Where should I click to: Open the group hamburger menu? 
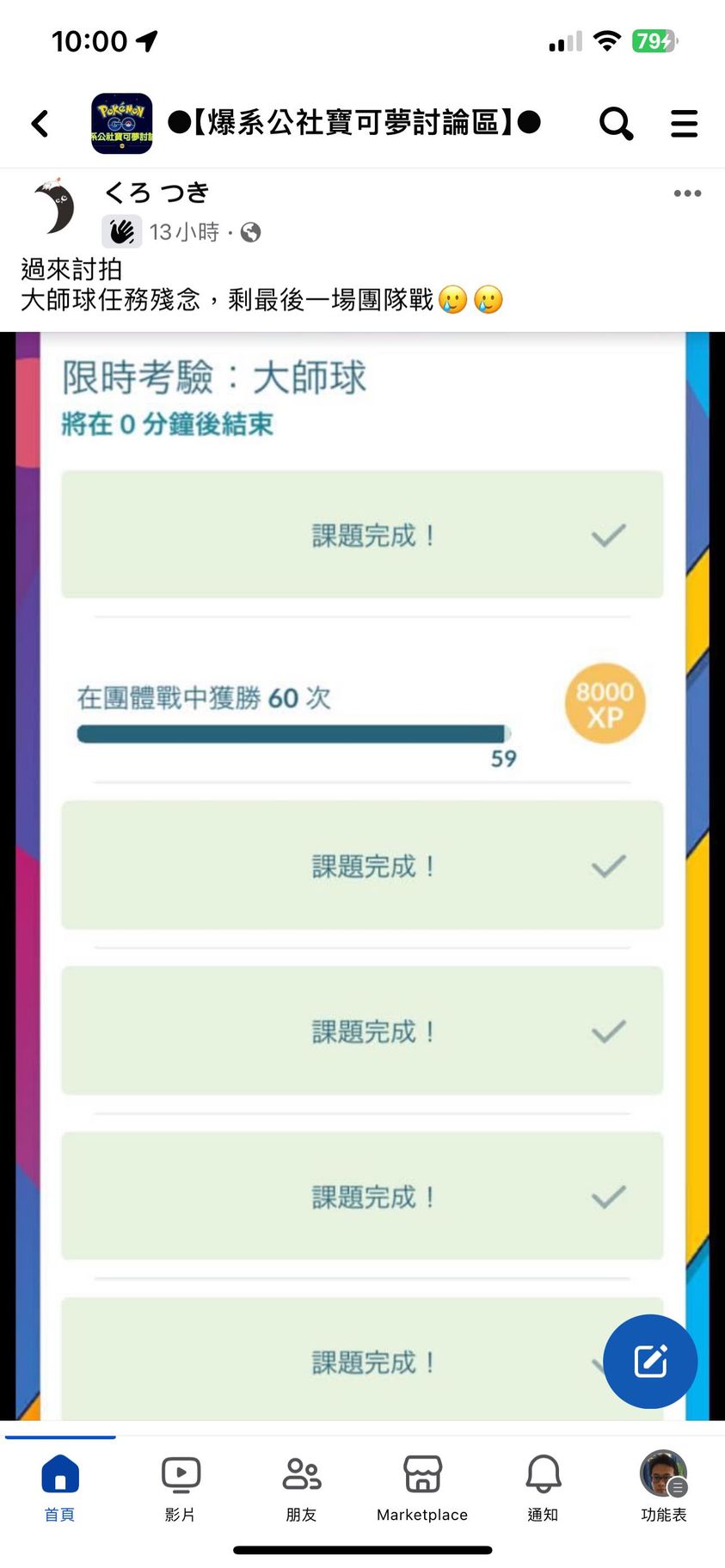coord(684,124)
